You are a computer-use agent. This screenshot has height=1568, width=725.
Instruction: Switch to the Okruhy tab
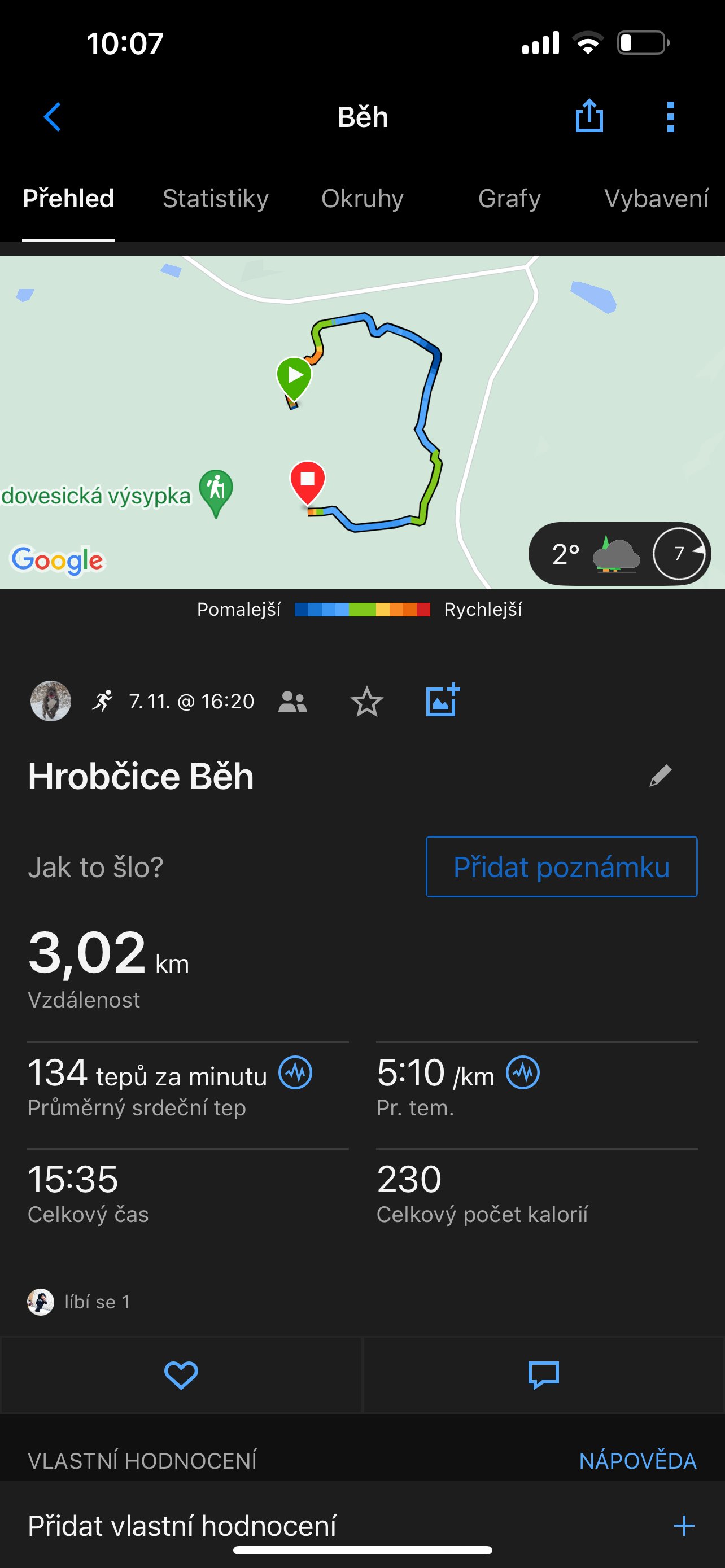tap(362, 199)
